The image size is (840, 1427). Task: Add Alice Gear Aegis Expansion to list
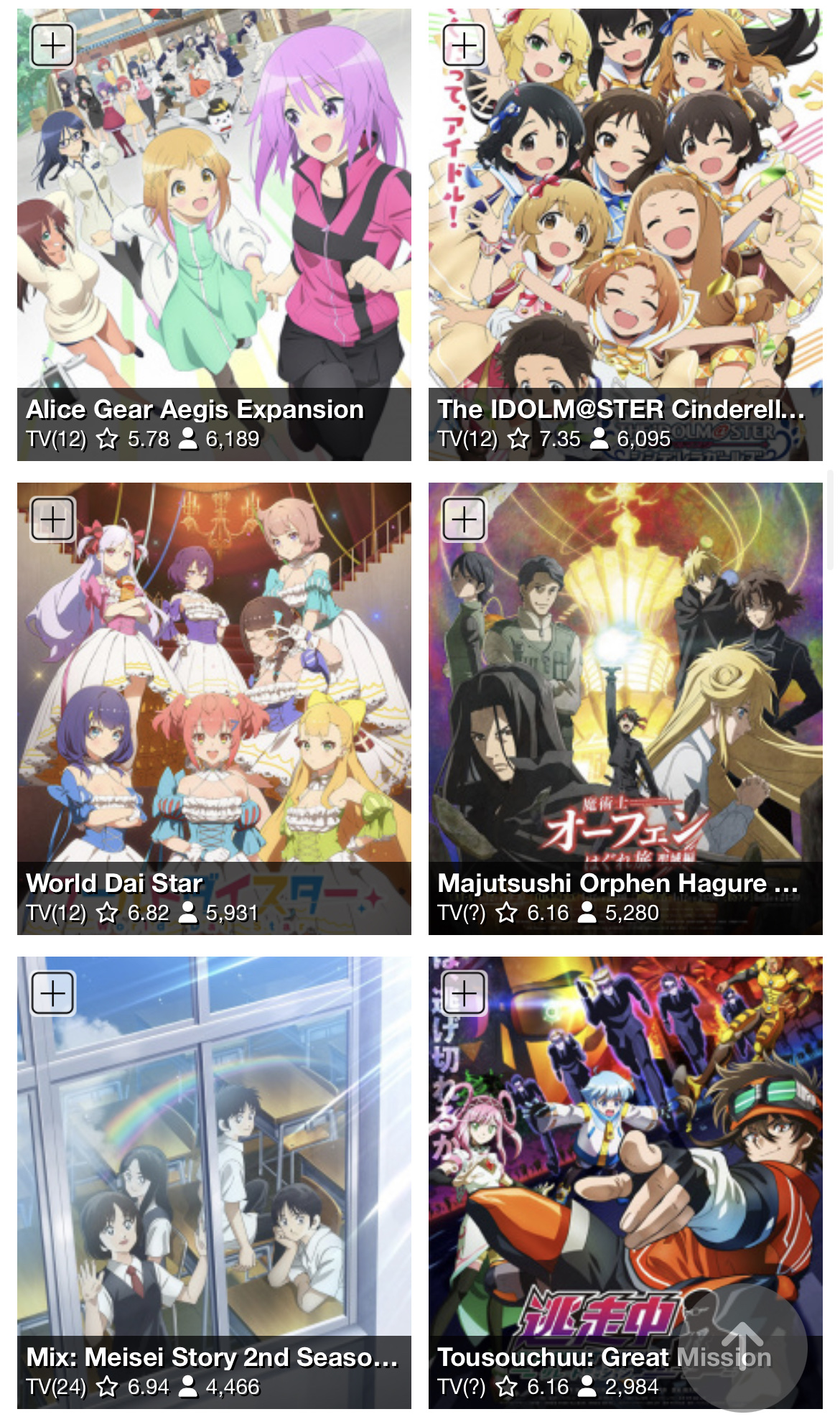point(52,45)
